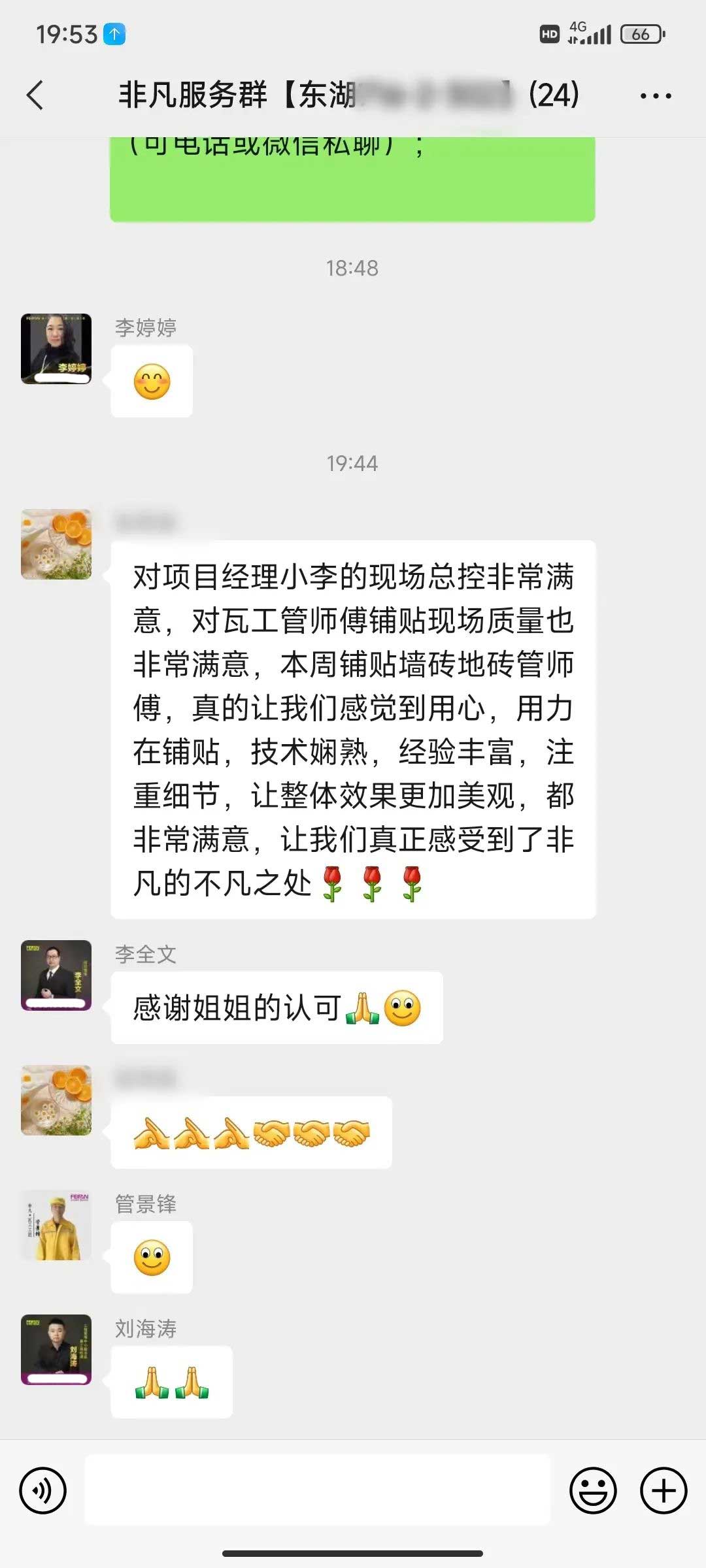View 刘海涛's profile avatar
The width and height of the screenshot is (706, 1568).
pyautogui.click(x=56, y=1350)
